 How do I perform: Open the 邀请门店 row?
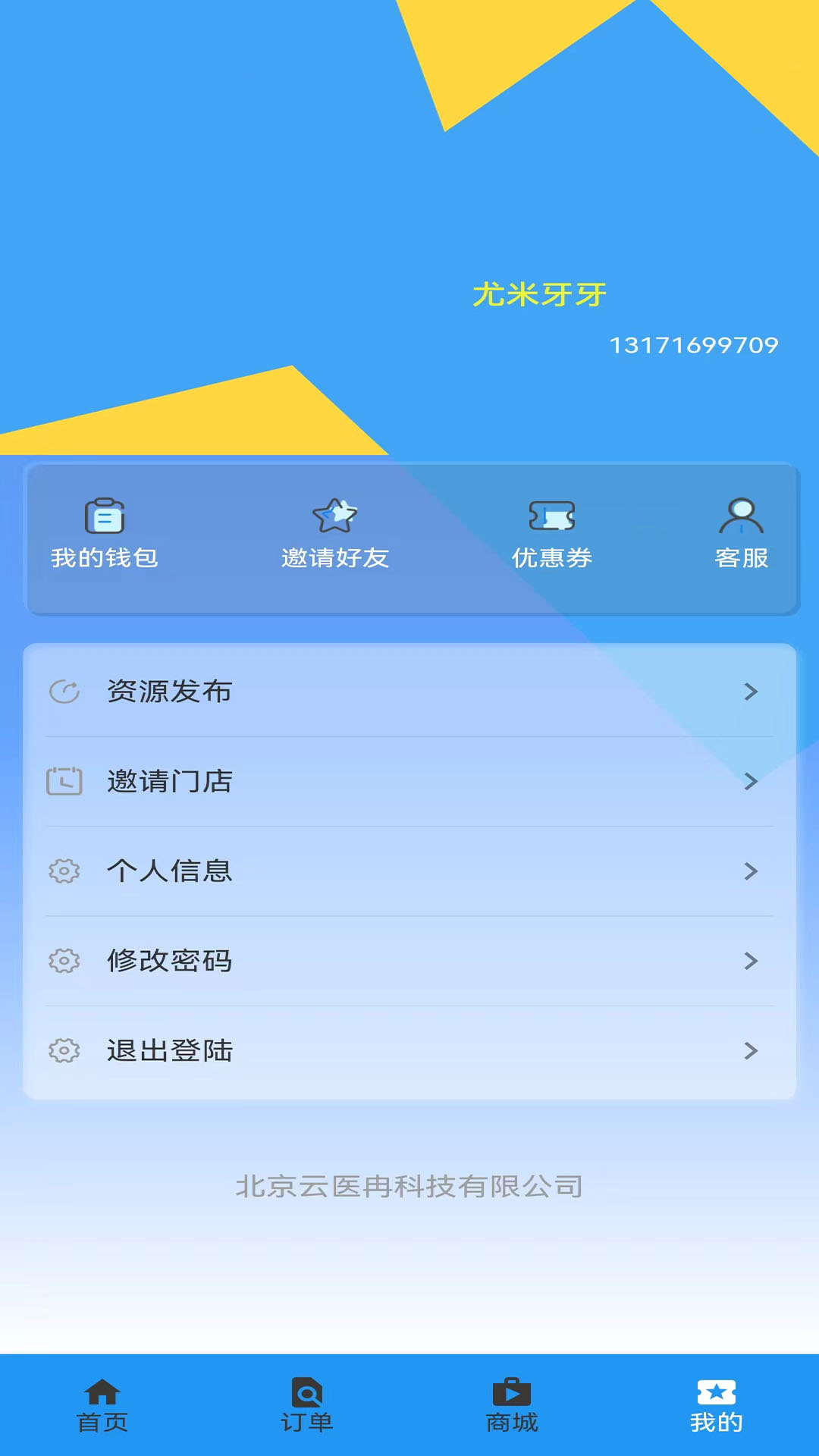[409, 781]
